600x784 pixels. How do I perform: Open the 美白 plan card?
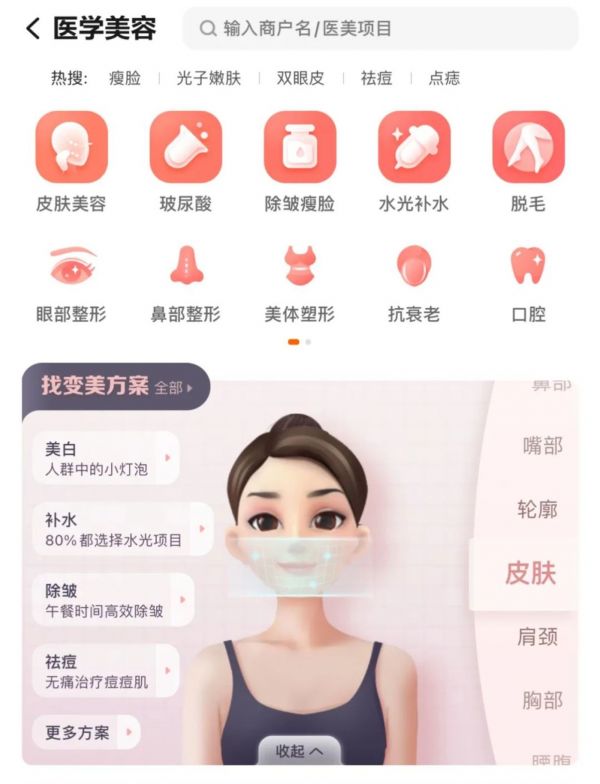click(x=104, y=458)
